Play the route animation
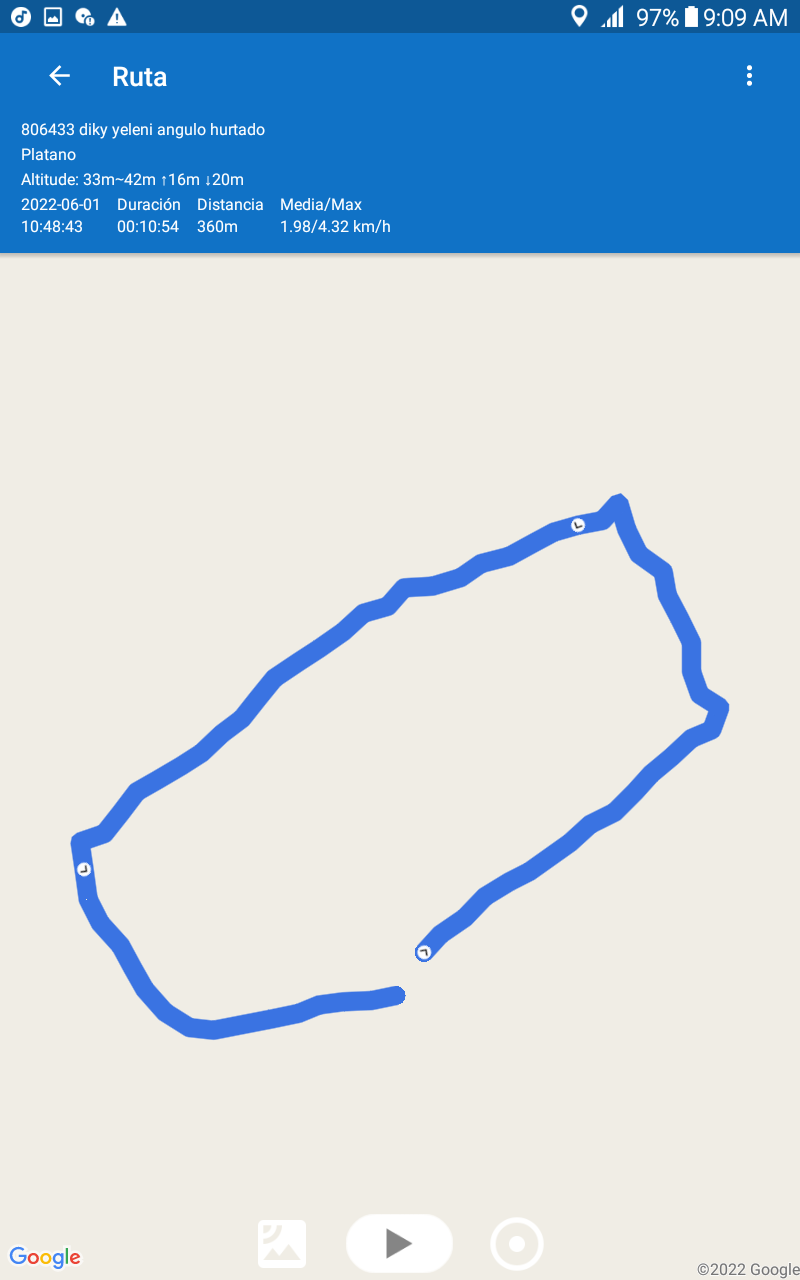Image resolution: width=800 pixels, height=1280 pixels. tap(399, 1243)
